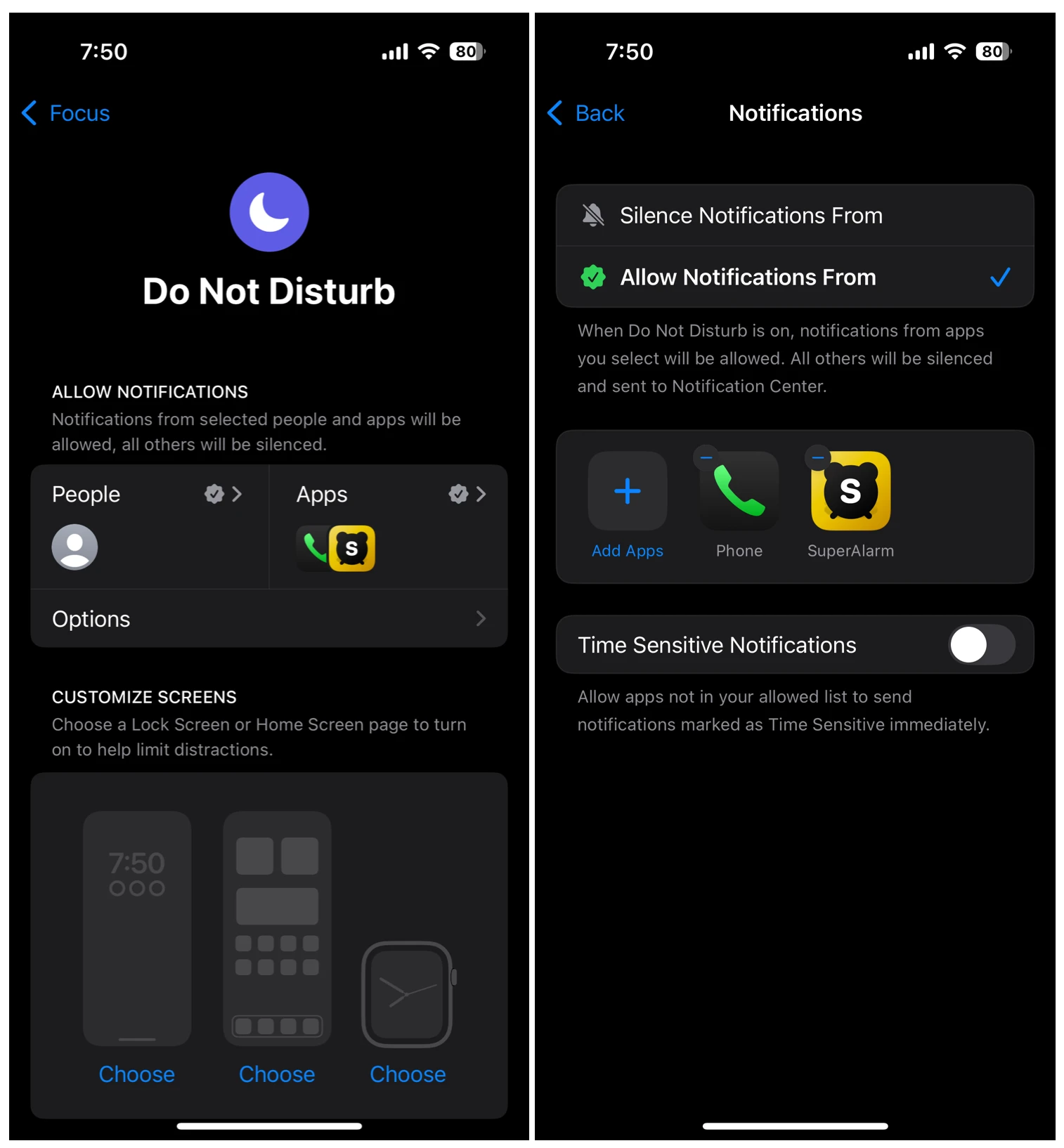The height and width of the screenshot is (1148, 1064).
Task: Choose a Lock Screen to customize
Action: [136, 1074]
